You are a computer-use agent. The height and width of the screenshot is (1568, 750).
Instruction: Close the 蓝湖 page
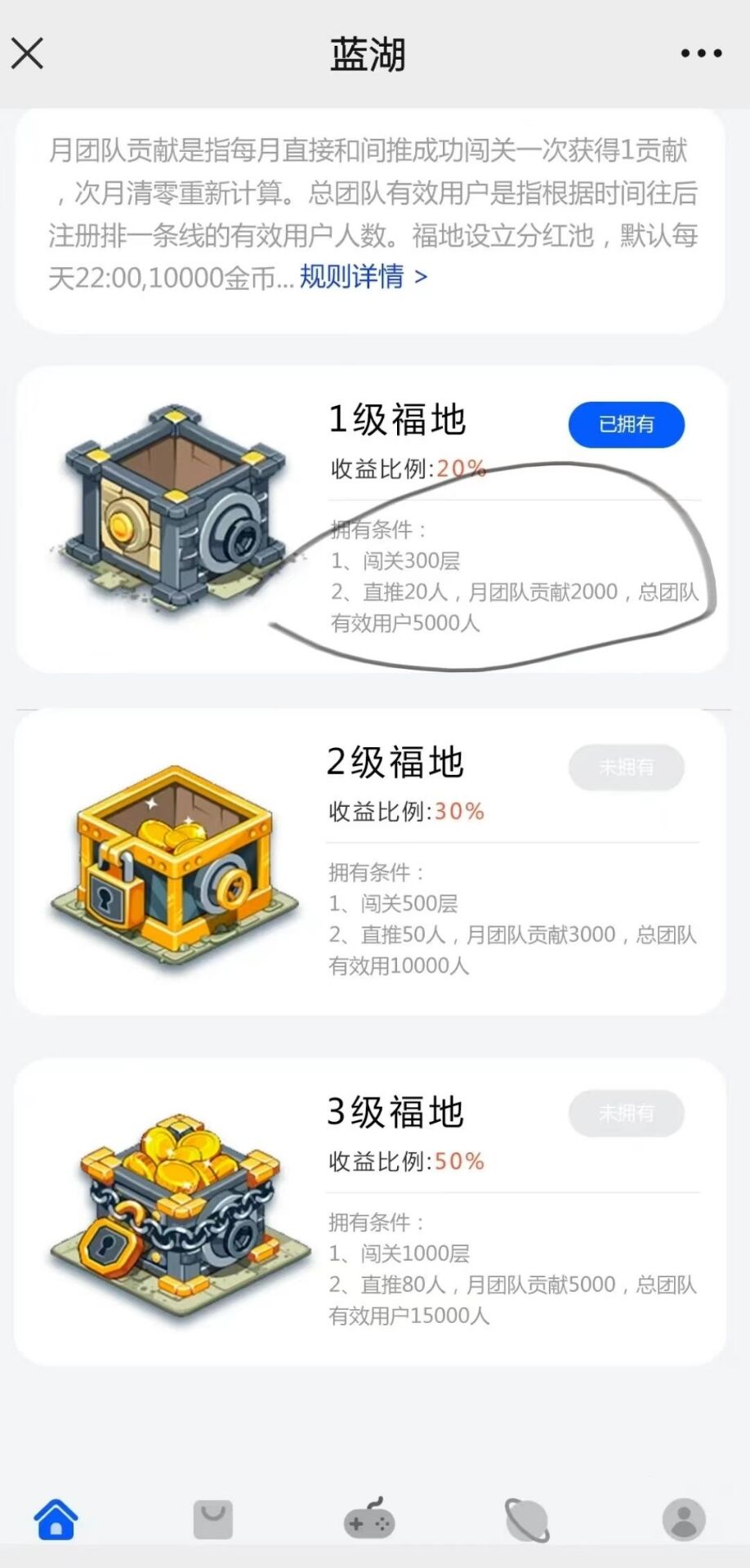(x=27, y=54)
